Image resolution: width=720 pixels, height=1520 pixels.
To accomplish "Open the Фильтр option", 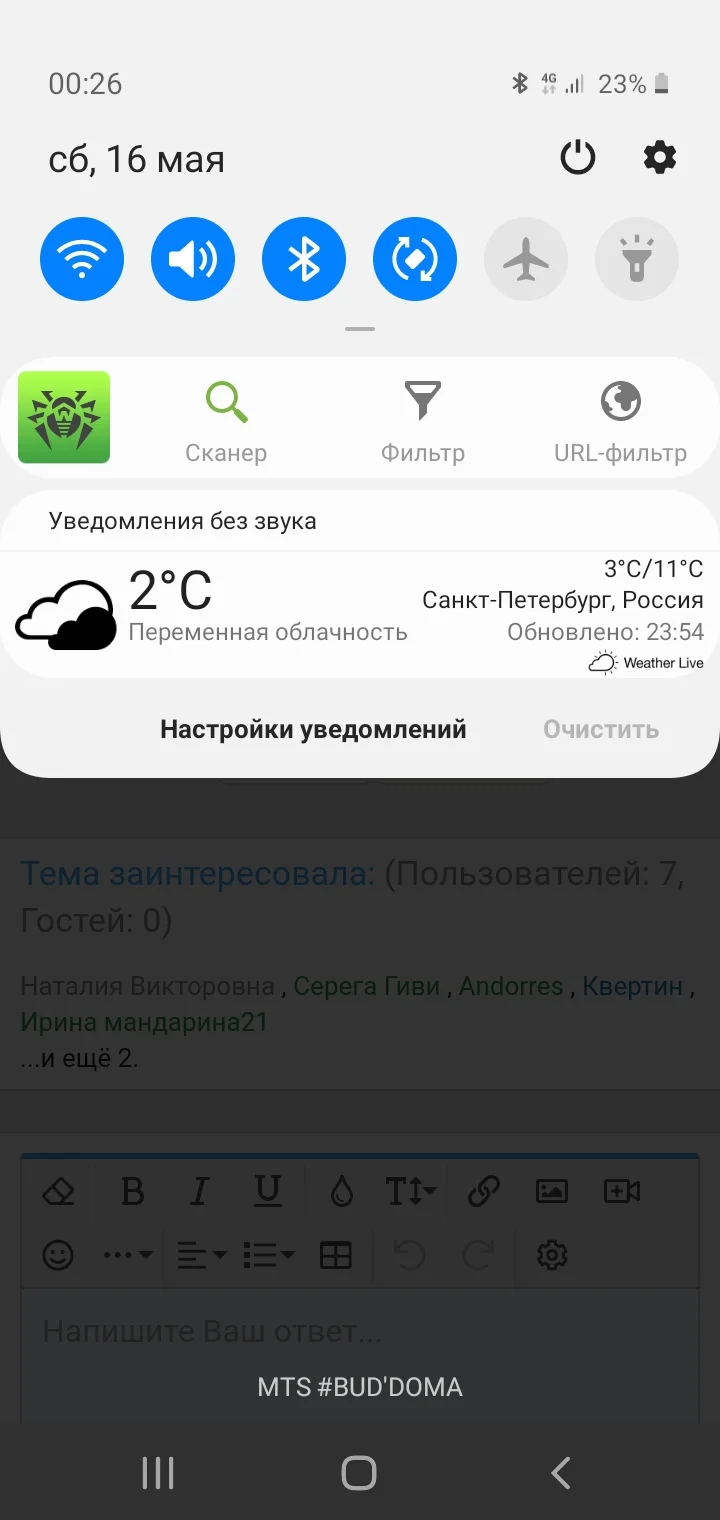I will tap(423, 422).
